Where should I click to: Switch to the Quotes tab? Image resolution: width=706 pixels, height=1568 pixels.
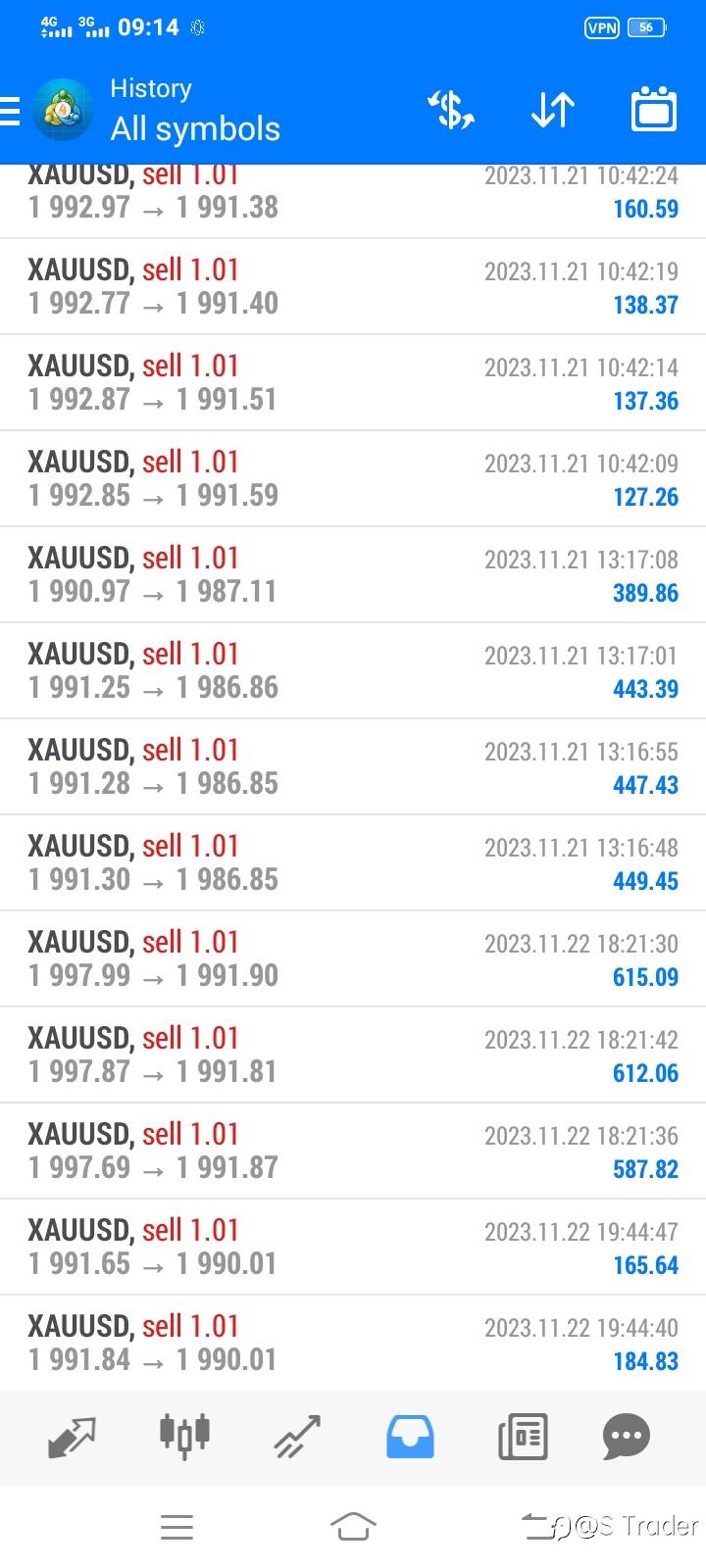[72, 1437]
